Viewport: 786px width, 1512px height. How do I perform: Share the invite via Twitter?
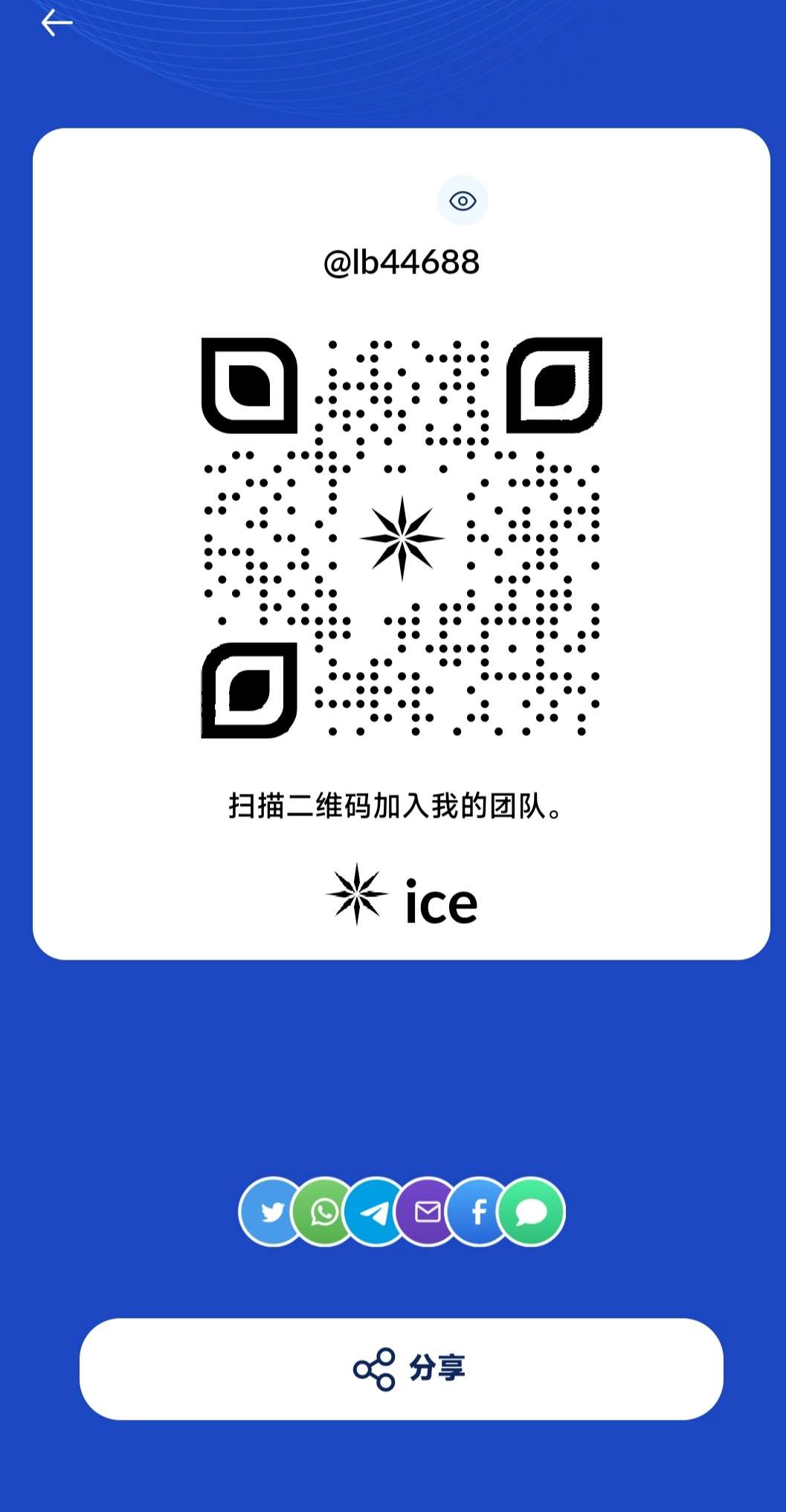click(x=272, y=1212)
